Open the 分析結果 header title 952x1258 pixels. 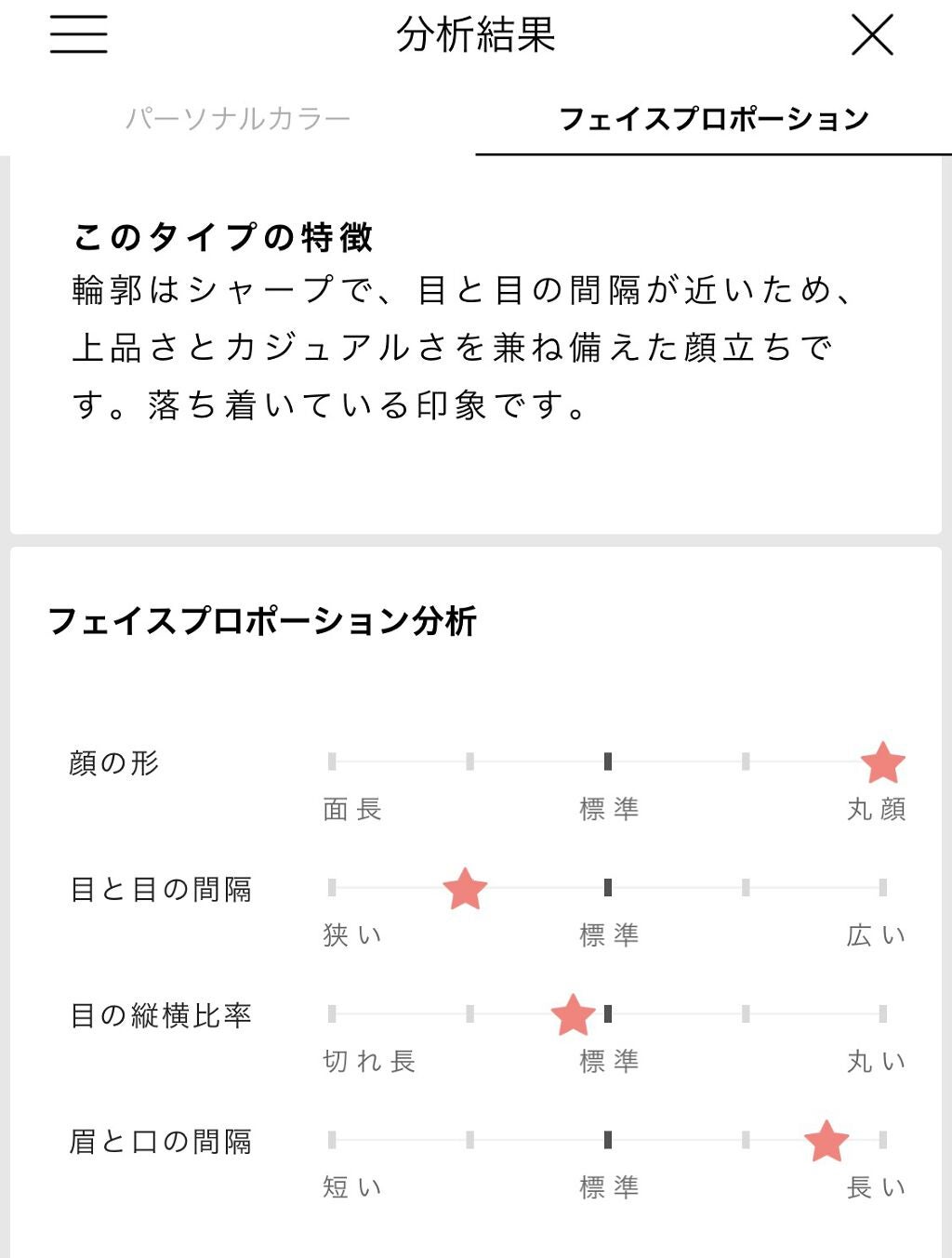tap(476, 37)
